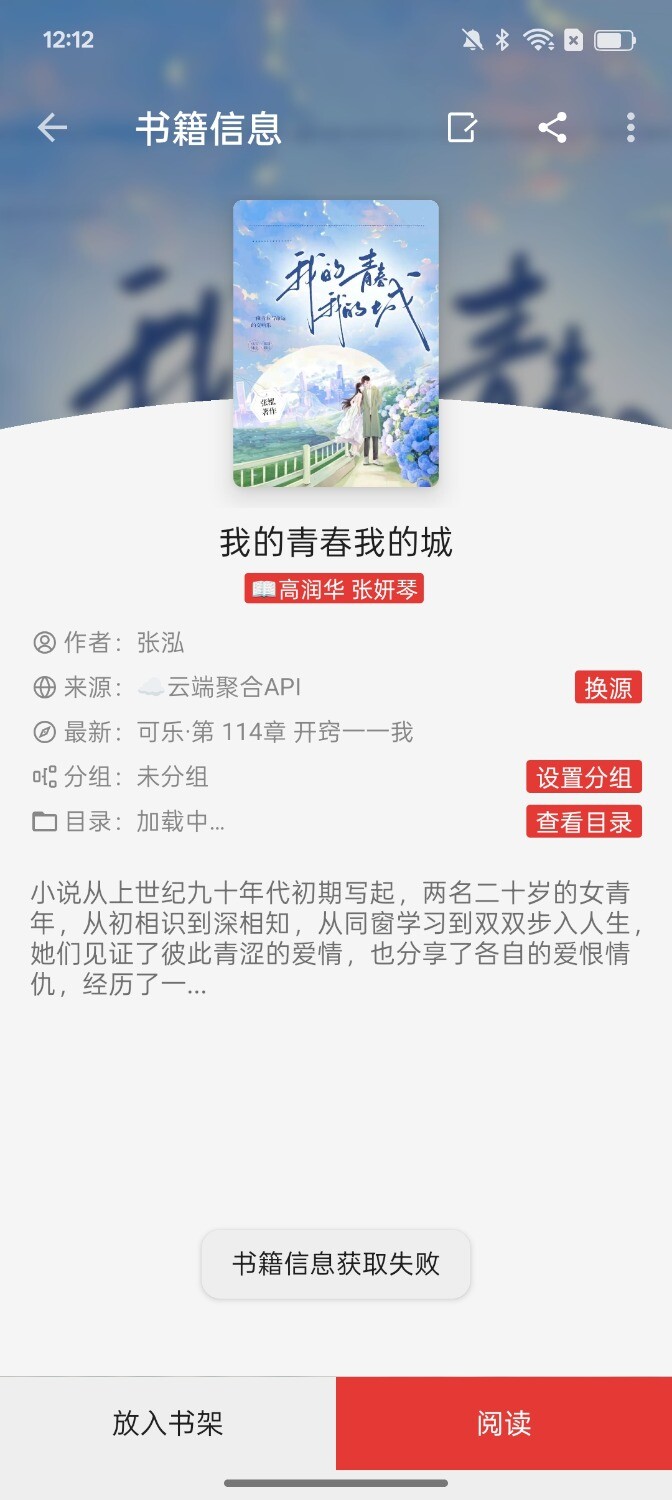This screenshot has width=672, height=1500.
Task: Open the overflow menu
Action: pyautogui.click(x=630, y=127)
